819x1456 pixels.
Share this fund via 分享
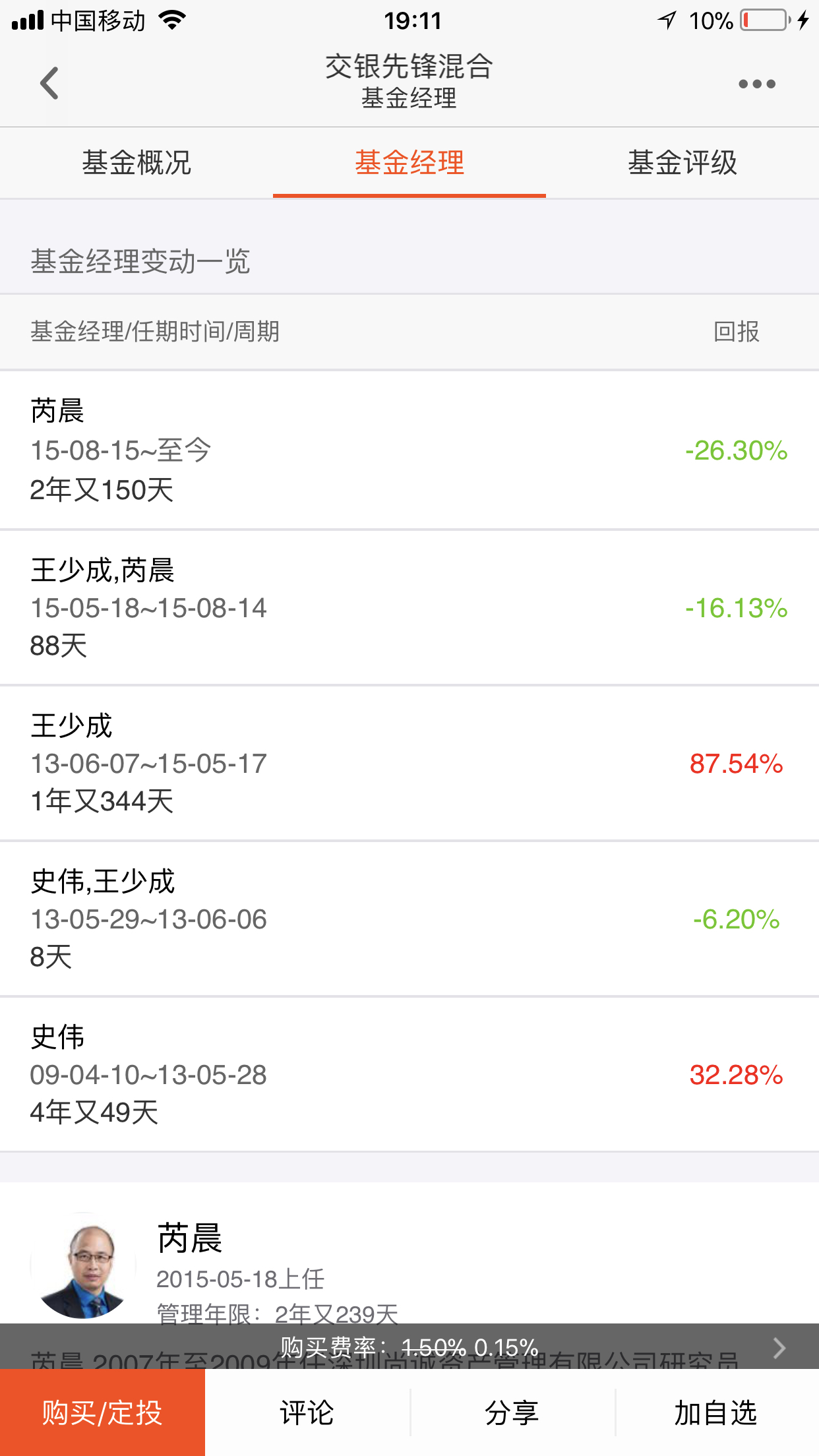click(512, 1412)
